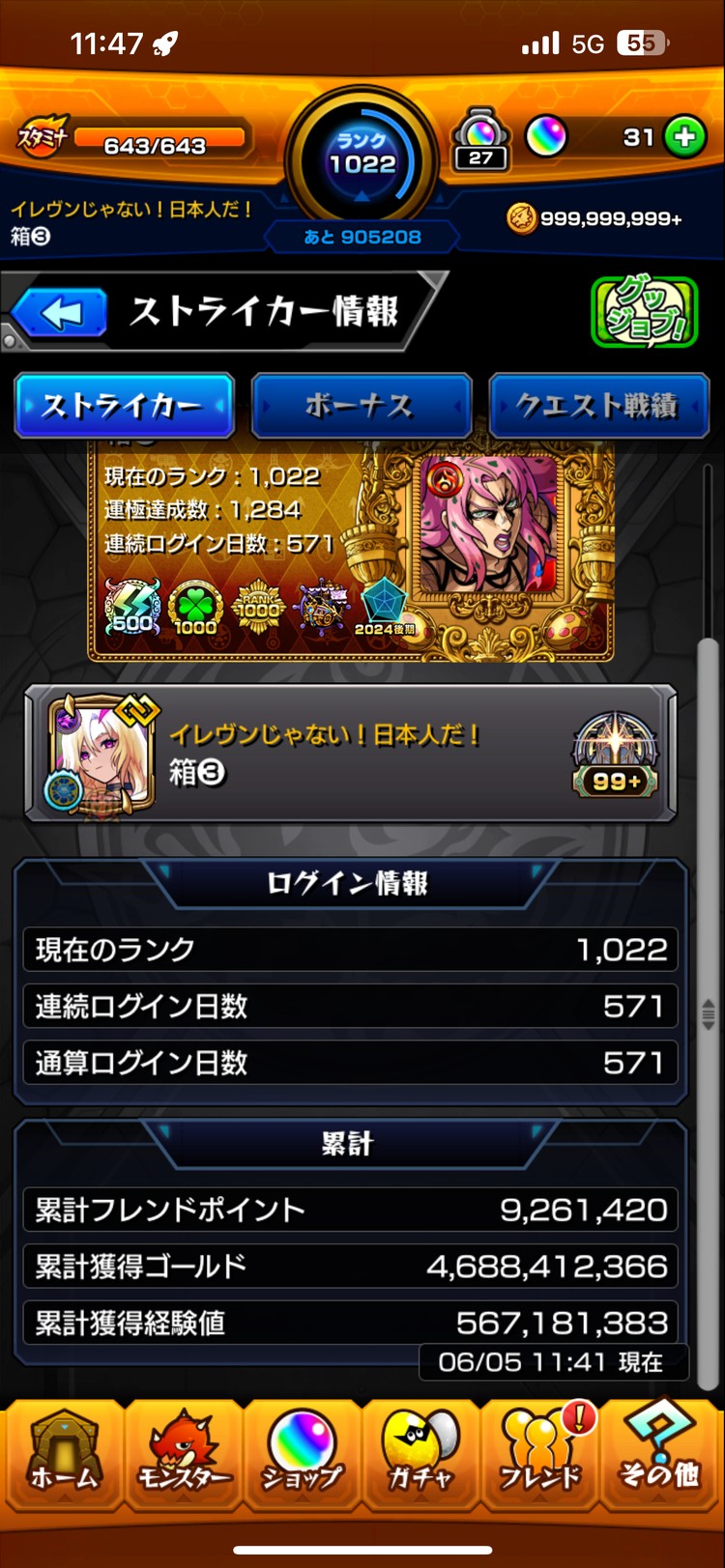
Task: Select the ストライカー tab
Action: point(124,406)
